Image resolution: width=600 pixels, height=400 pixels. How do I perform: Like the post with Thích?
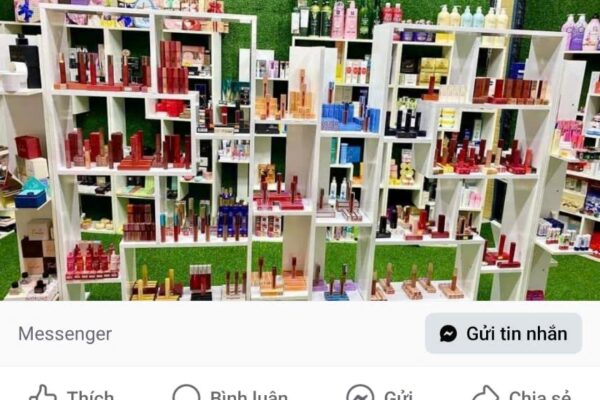pyautogui.click(x=72, y=394)
